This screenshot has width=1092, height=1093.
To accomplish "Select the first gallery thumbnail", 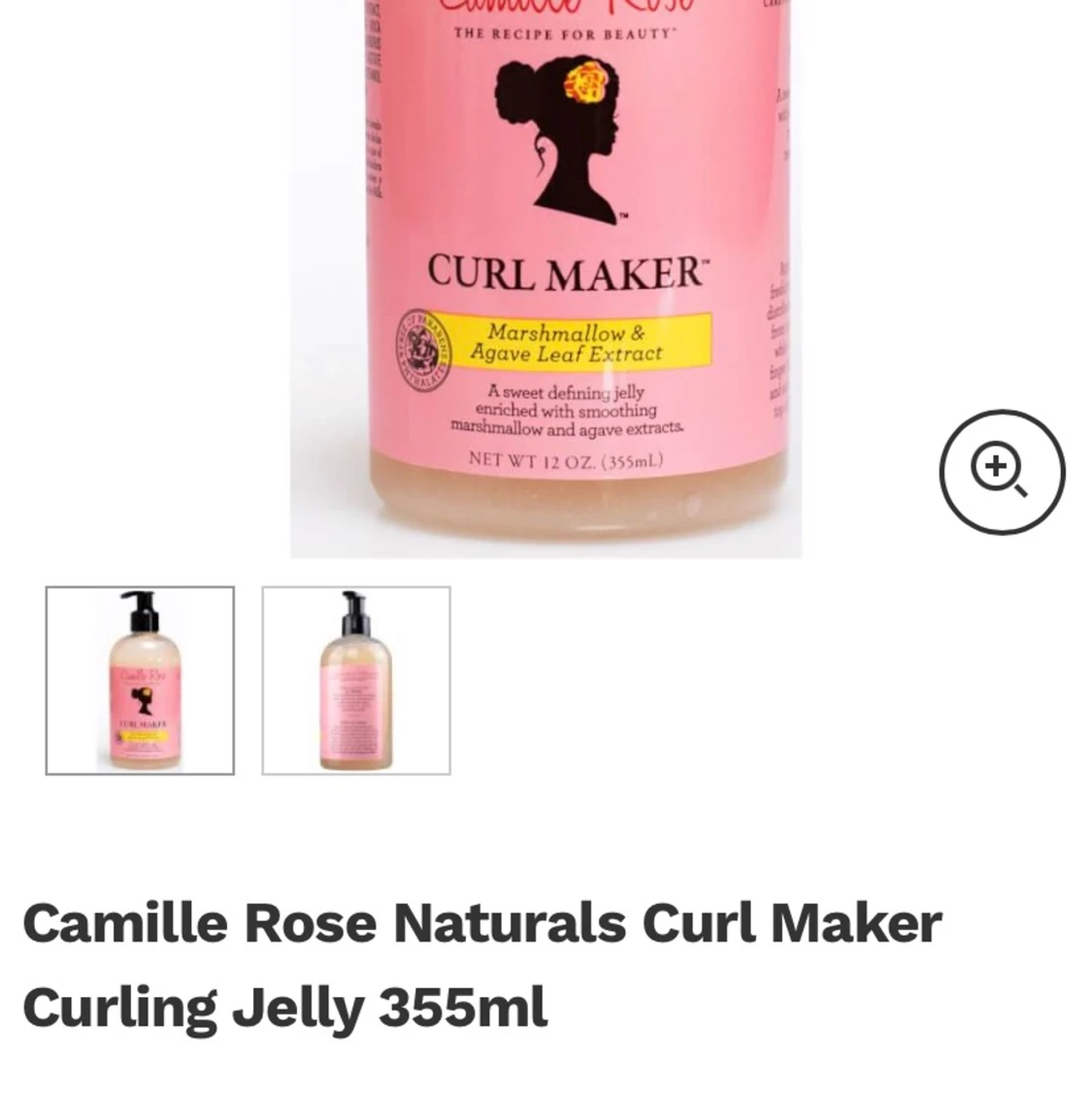I will tap(138, 679).
